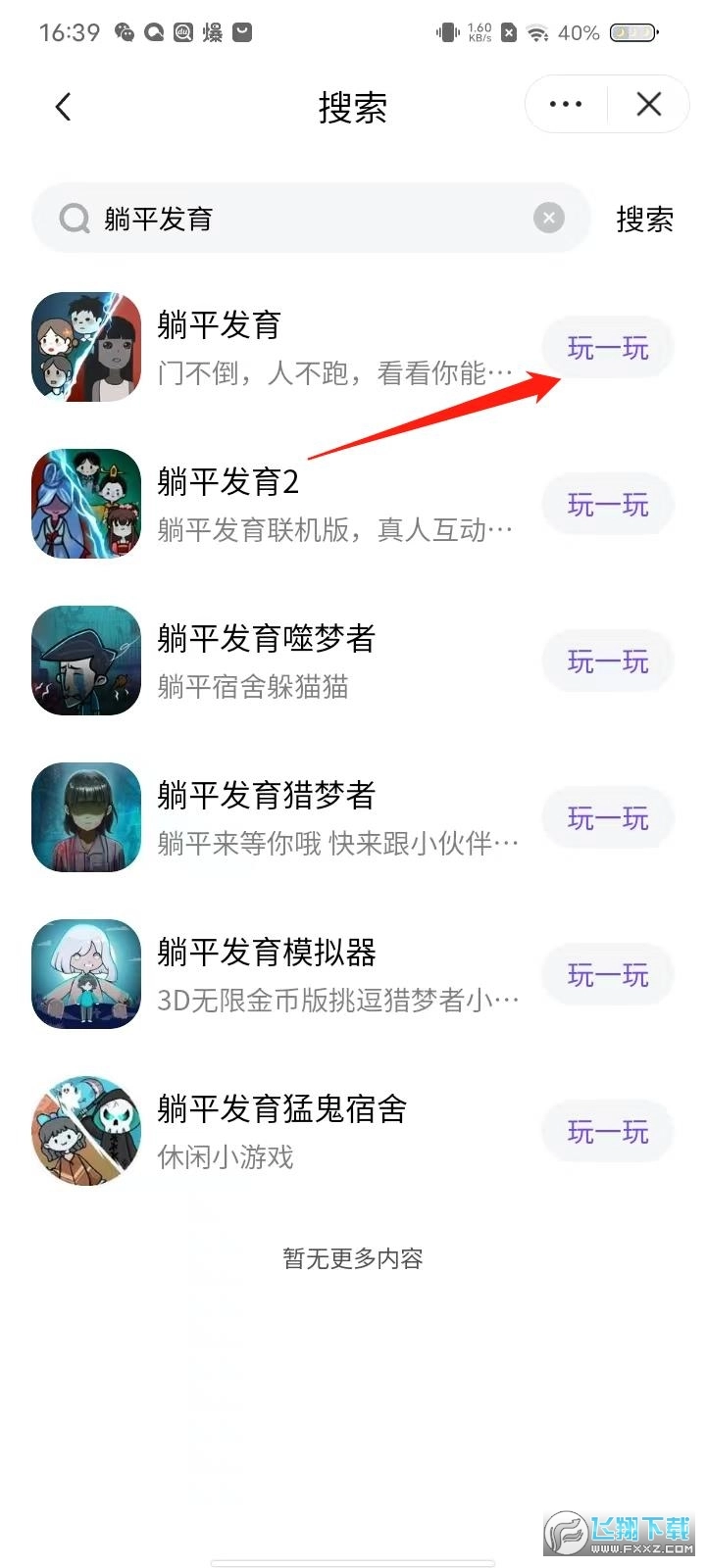Clear the search text

(x=549, y=218)
